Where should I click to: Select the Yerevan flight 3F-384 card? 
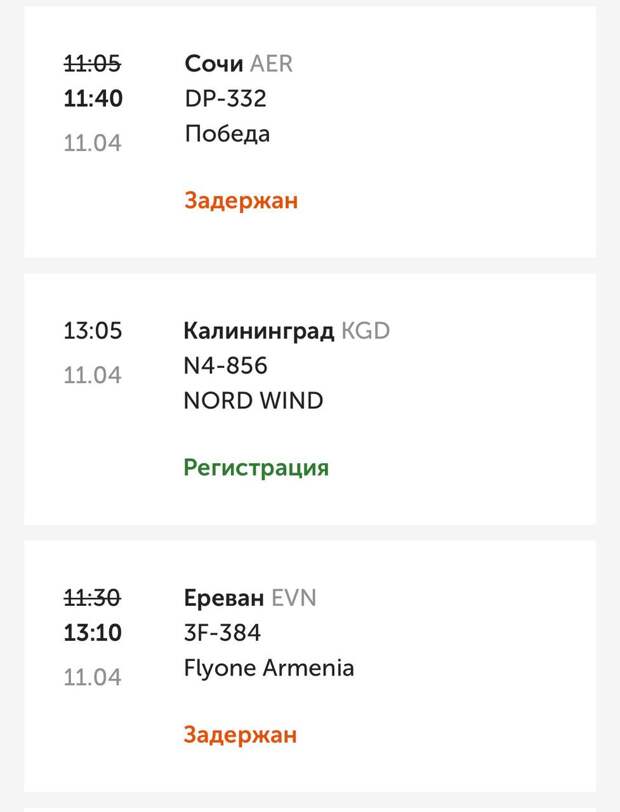click(309, 666)
